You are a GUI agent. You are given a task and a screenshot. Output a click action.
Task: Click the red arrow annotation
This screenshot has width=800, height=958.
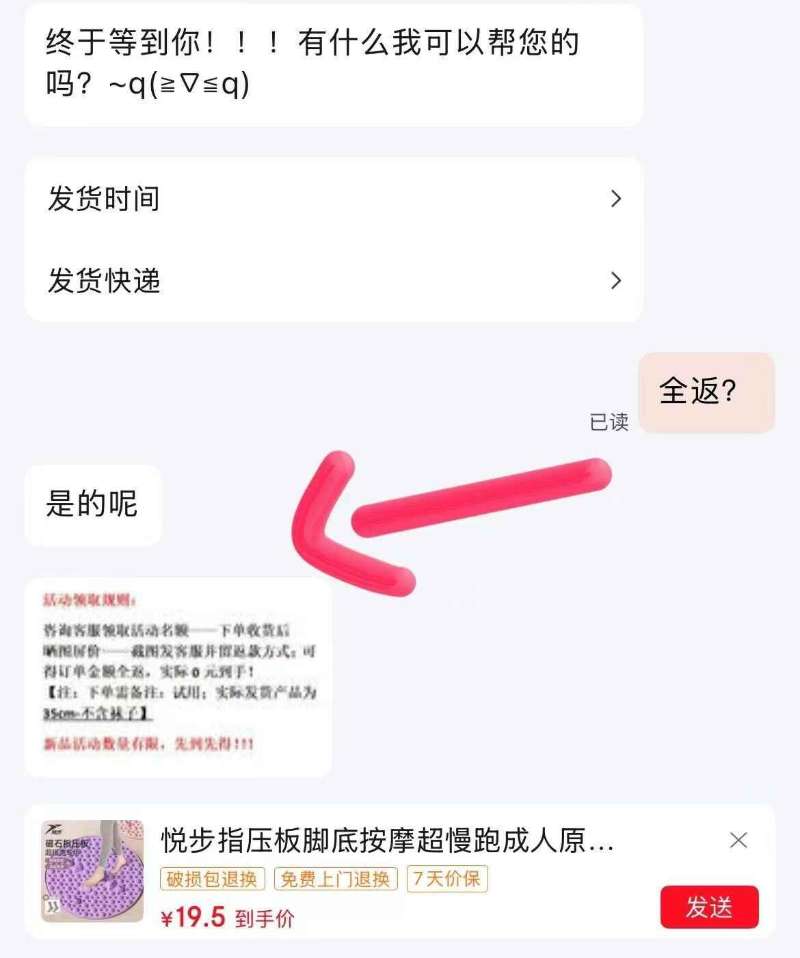450,520
